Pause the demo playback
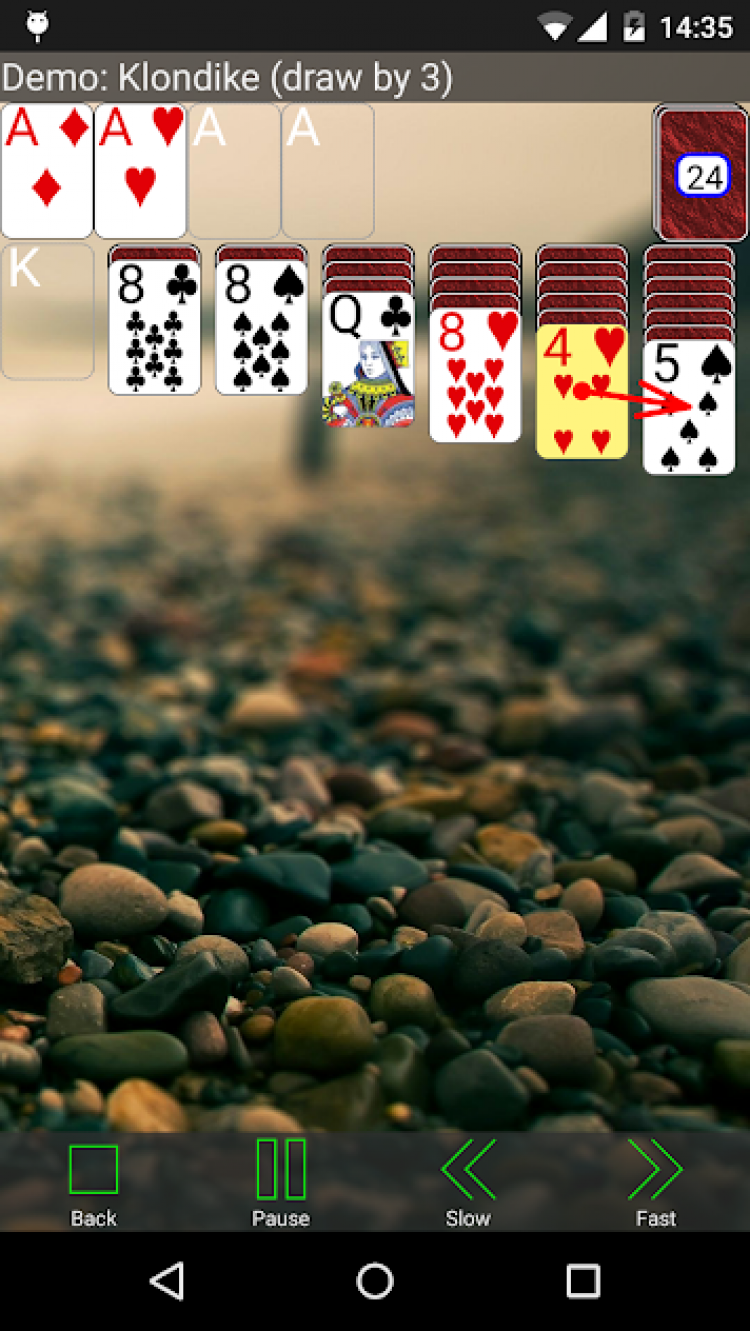Image resolution: width=750 pixels, height=1331 pixels. pos(281,1184)
